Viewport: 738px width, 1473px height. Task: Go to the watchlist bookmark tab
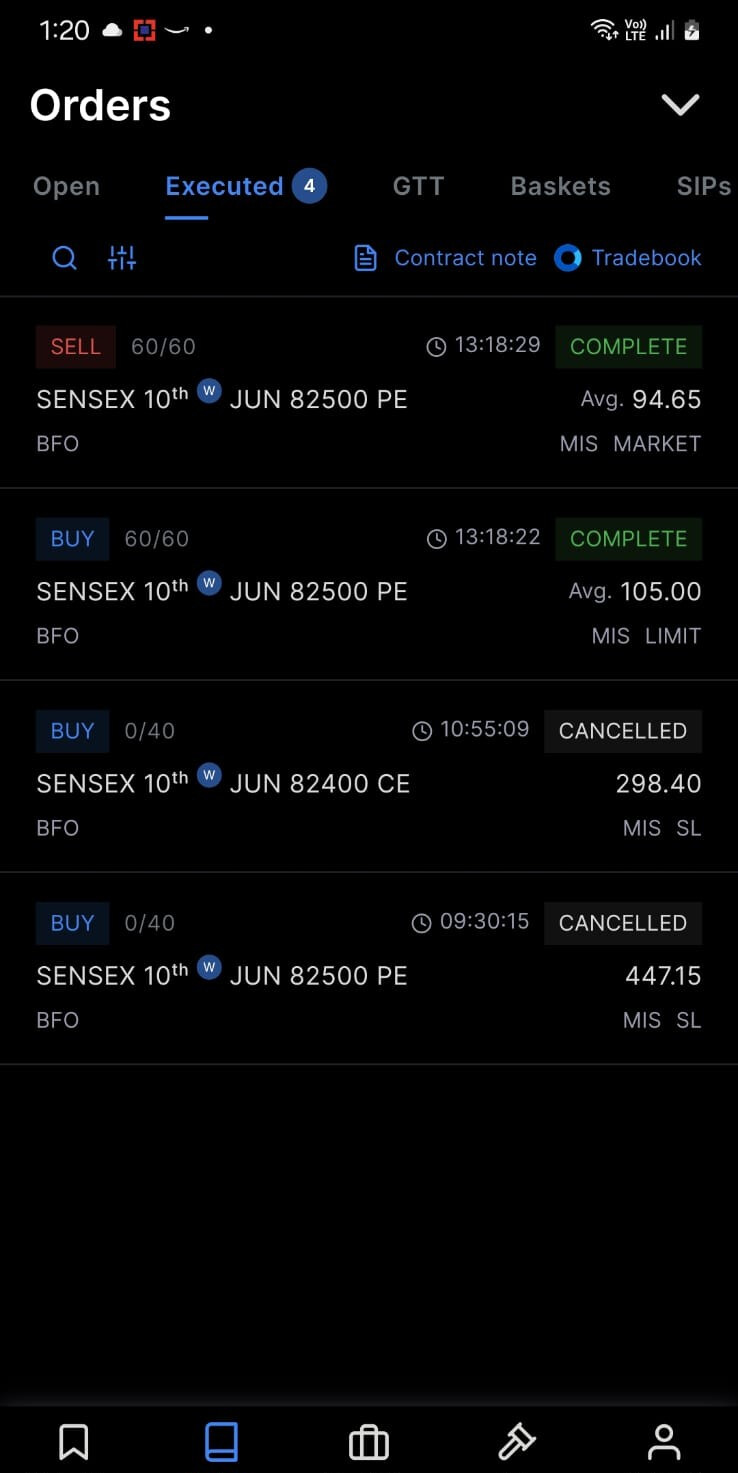coord(74,1442)
